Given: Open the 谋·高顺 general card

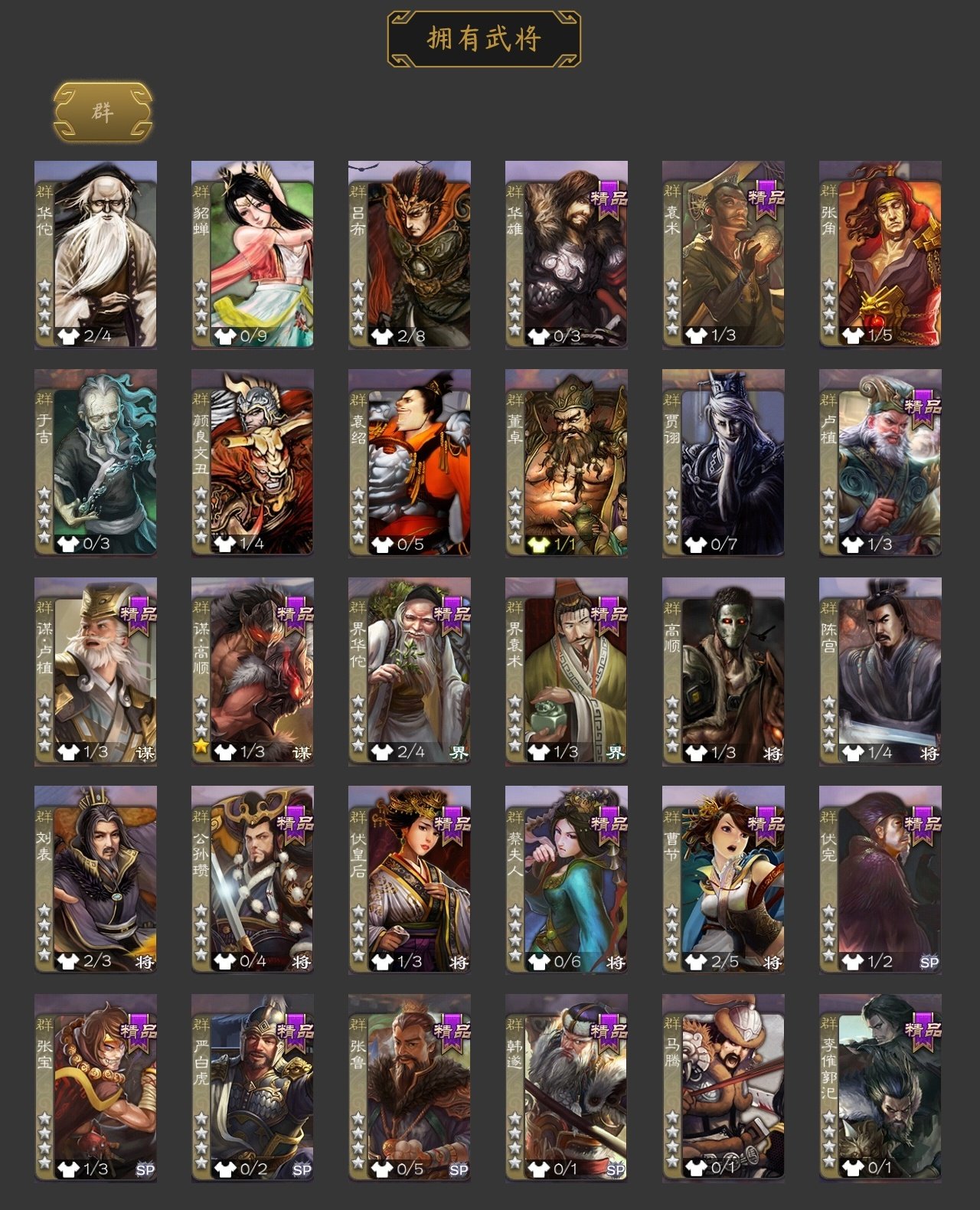Looking at the screenshot, I should (x=253, y=671).
